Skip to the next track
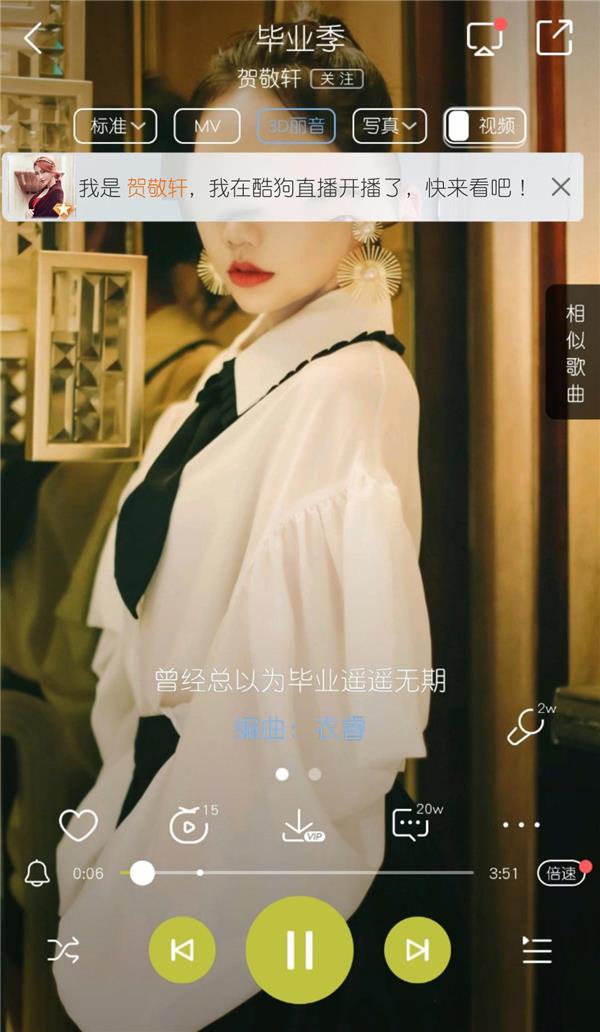This screenshot has width=600, height=1032. coord(417,950)
